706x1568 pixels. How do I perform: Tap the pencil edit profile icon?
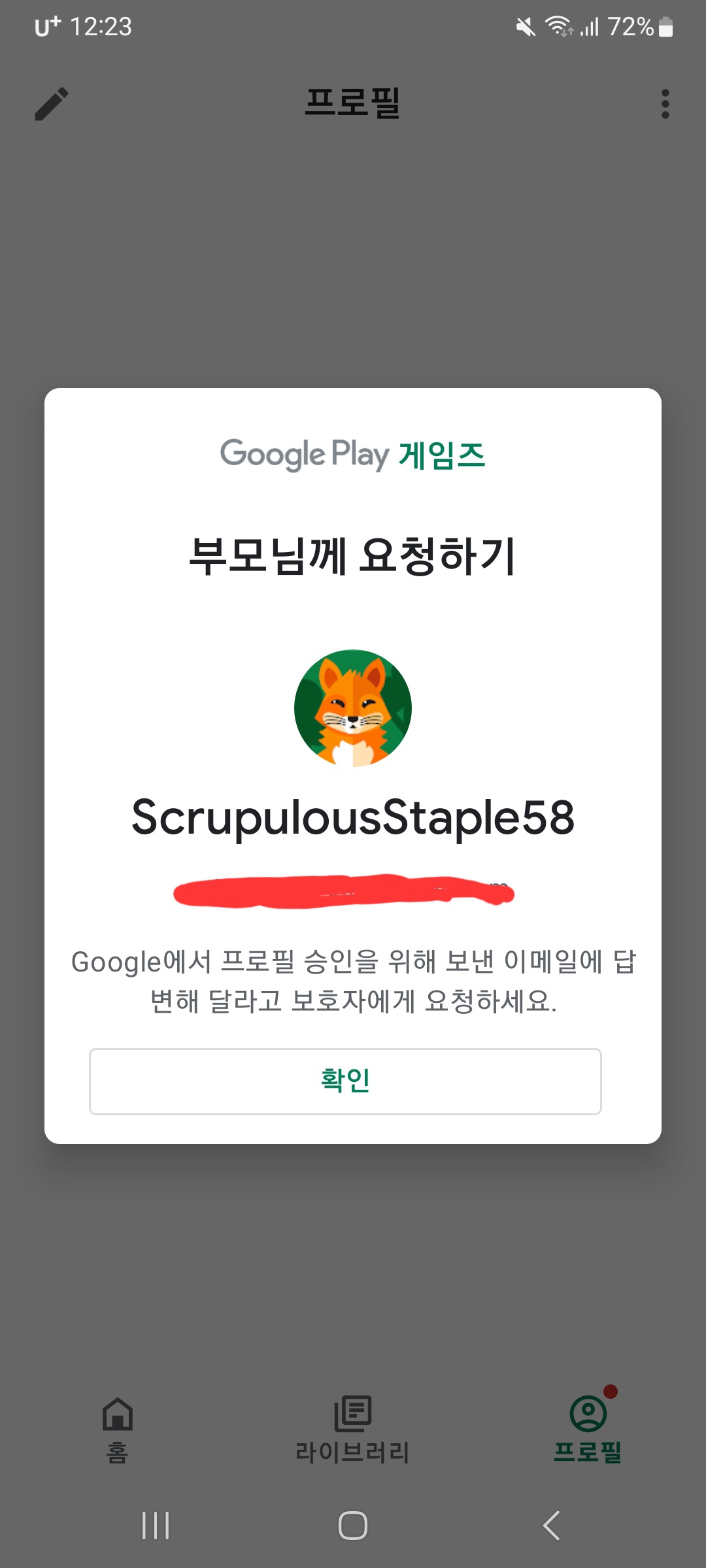(52, 104)
